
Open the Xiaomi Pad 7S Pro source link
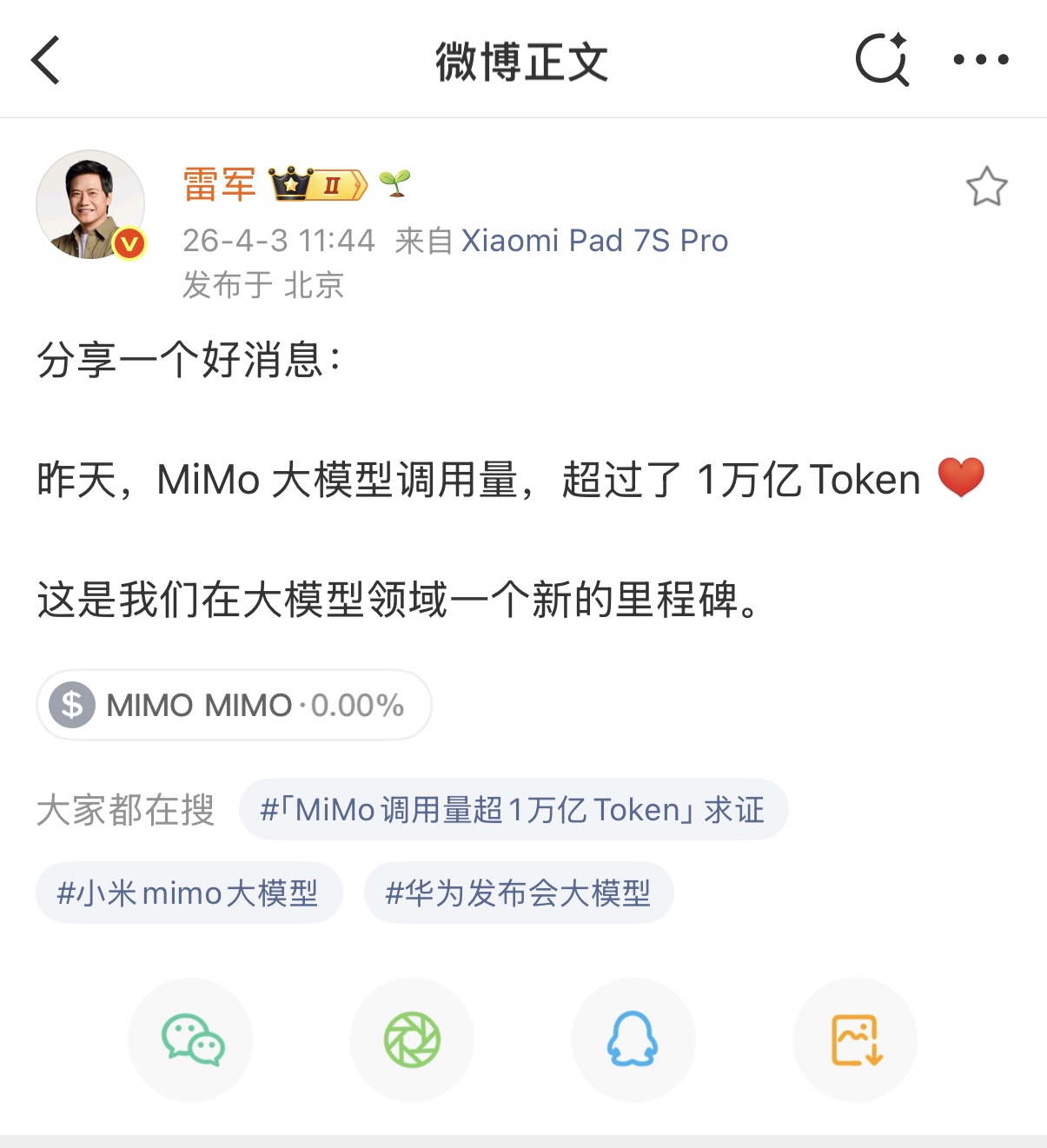click(x=594, y=241)
